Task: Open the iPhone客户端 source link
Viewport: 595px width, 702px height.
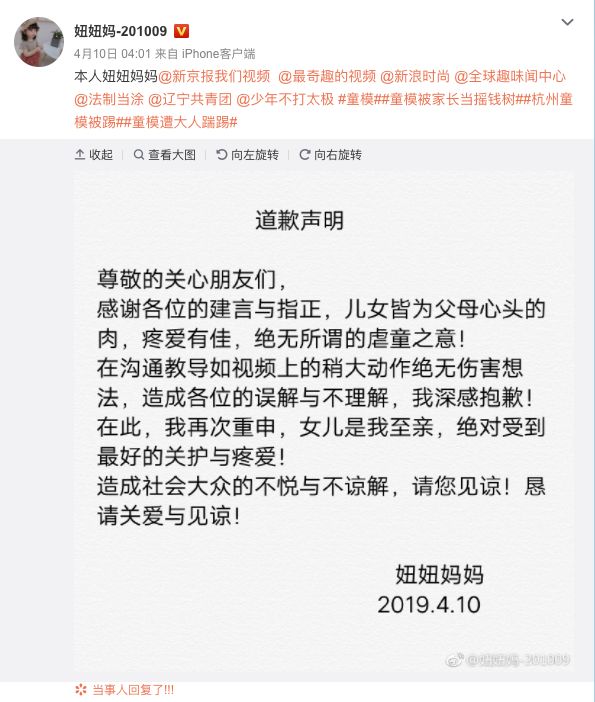Action: coord(218,54)
